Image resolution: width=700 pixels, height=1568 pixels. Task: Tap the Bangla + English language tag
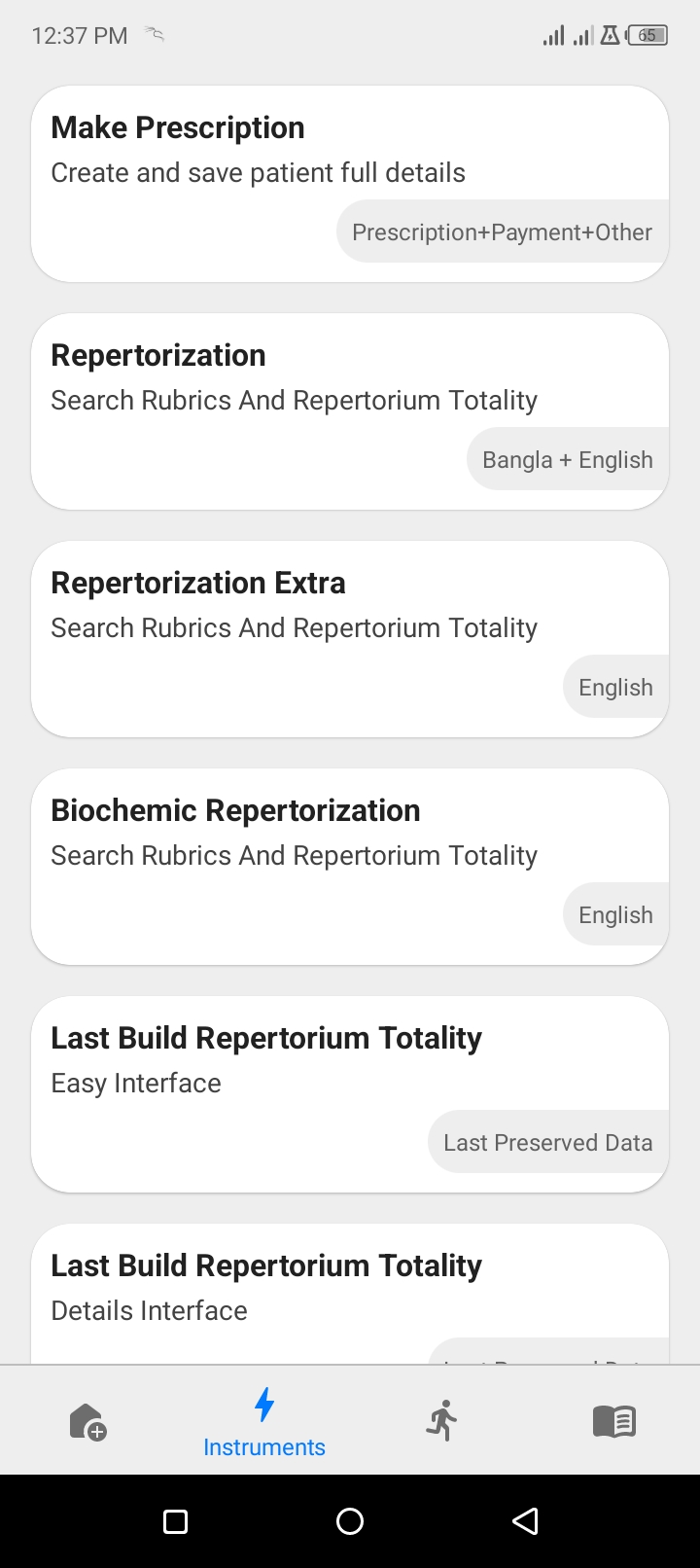(567, 458)
